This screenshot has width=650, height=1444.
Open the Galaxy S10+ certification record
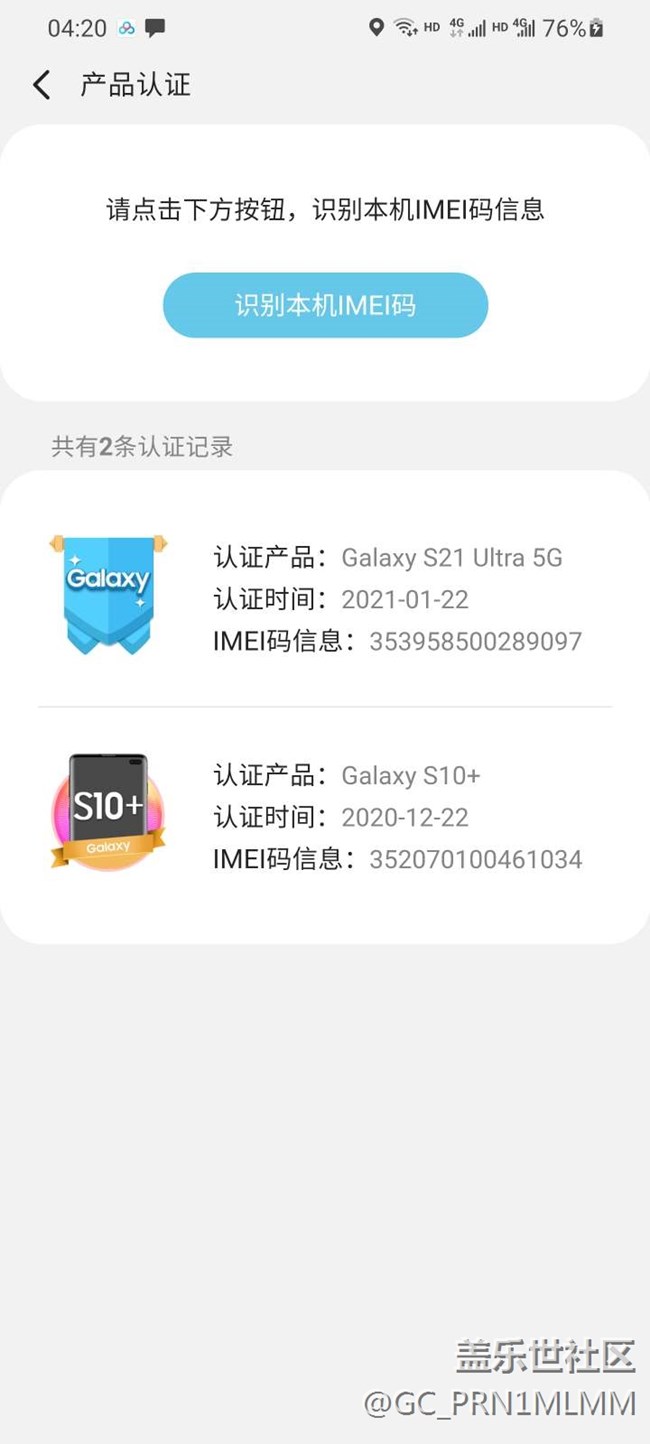pos(325,816)
